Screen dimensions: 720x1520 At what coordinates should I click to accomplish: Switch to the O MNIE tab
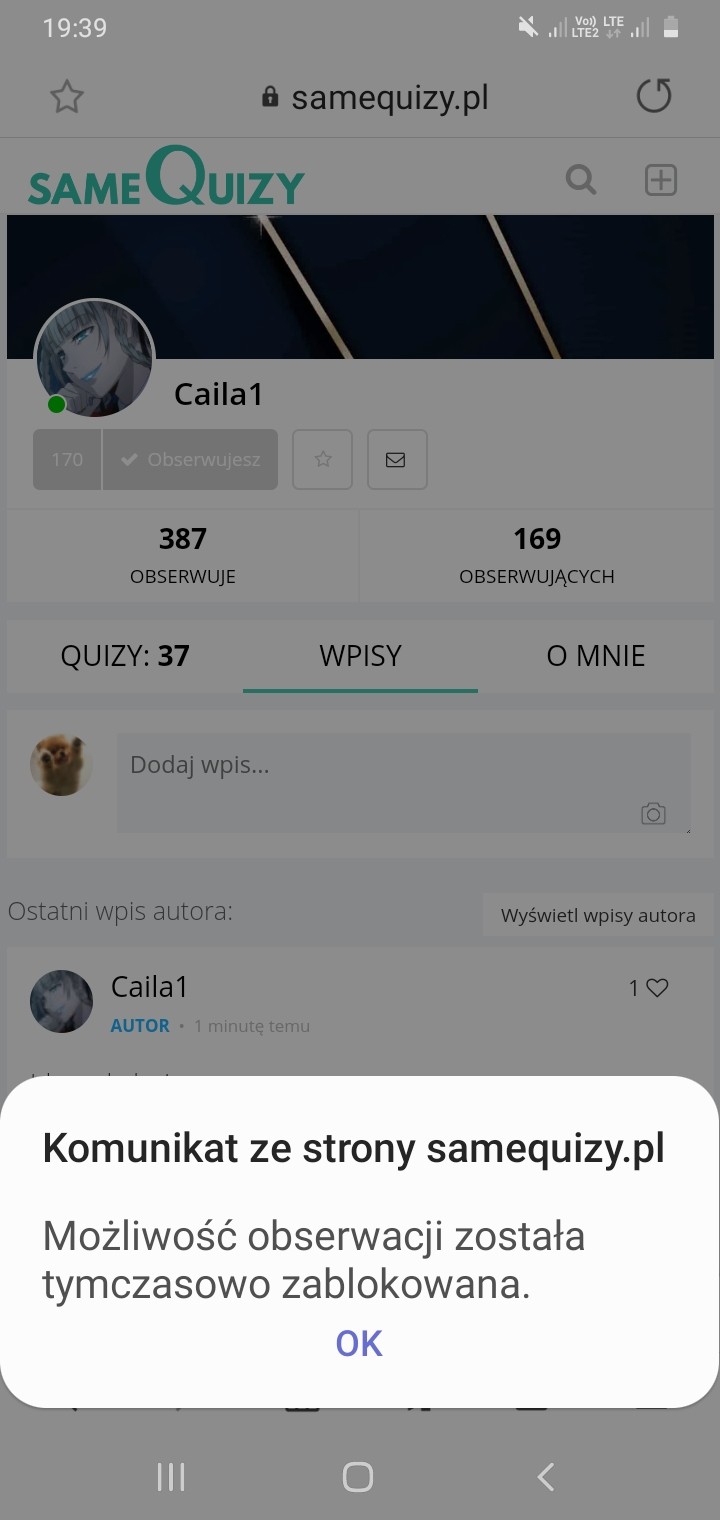pyautogui.click(x=595, y=656)
